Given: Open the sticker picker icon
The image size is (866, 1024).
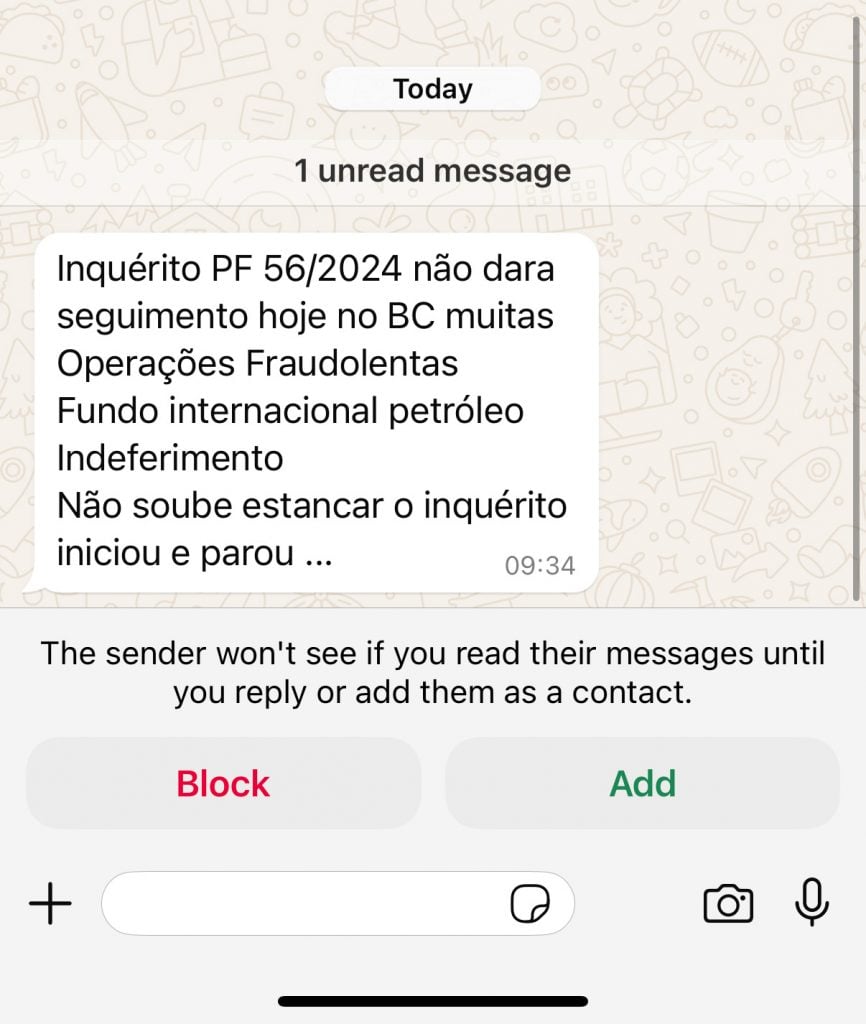Looking at the screenshot, I should 530,905.
